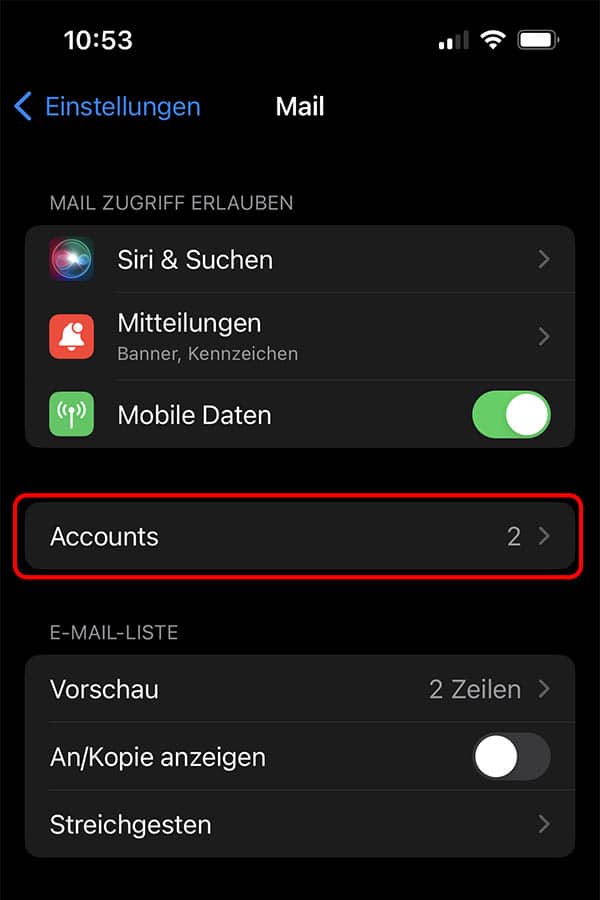Enable An/Kopie anzeigen switch
The width and height of the screenshot is (600, 900).
point(511,757)
